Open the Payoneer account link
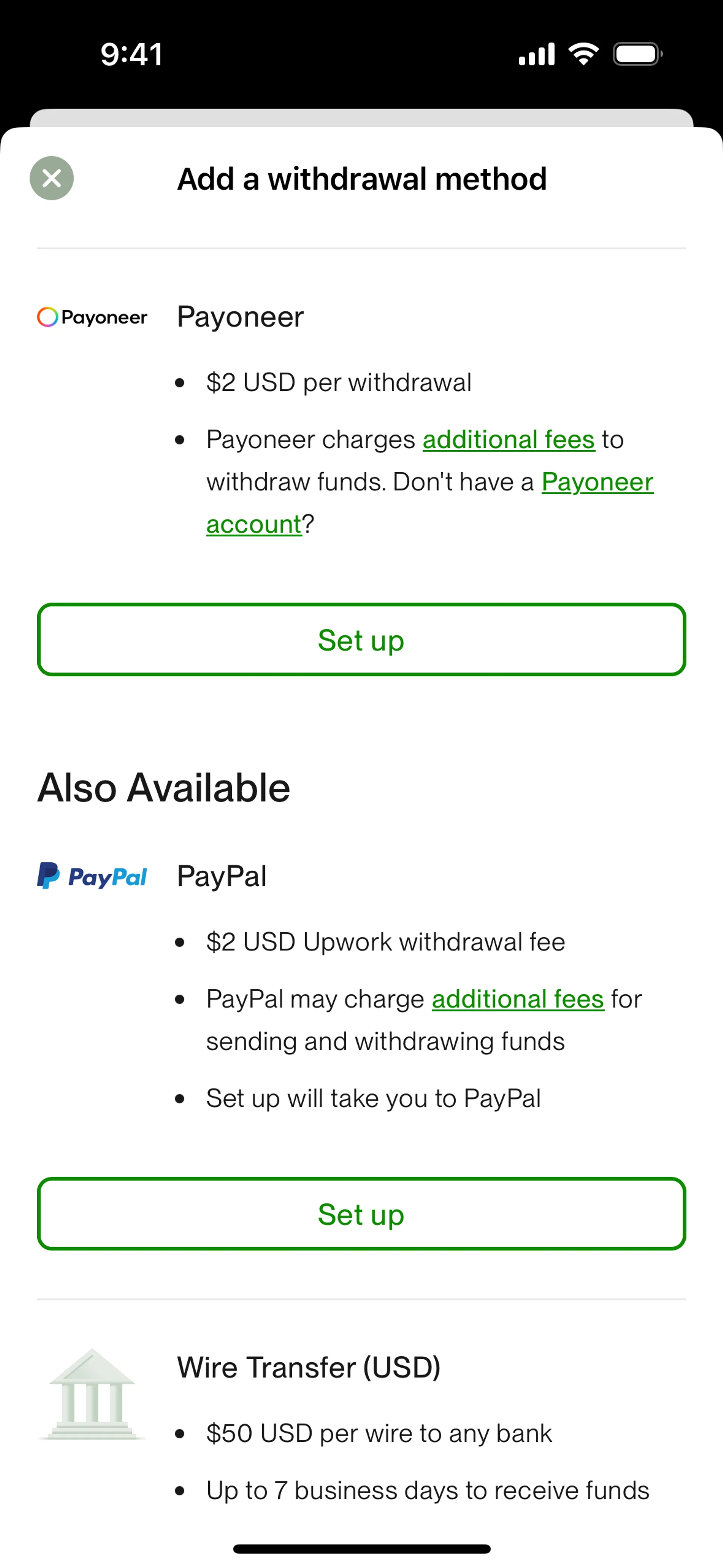Viewport: 723px width, 1568px height. [596, 482]
